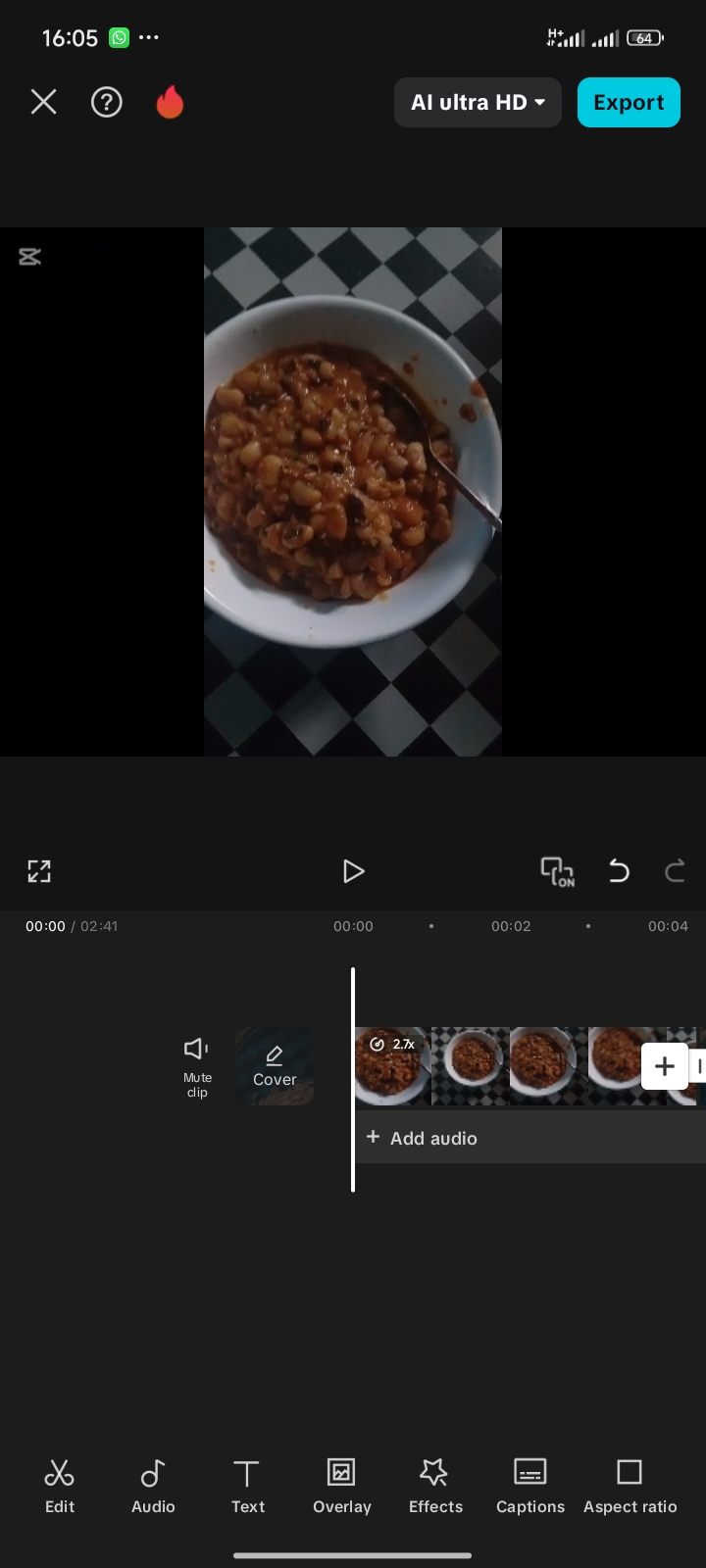Play the video preview
The width and height of the screenshot is (706, 1568).
(353, 871)
